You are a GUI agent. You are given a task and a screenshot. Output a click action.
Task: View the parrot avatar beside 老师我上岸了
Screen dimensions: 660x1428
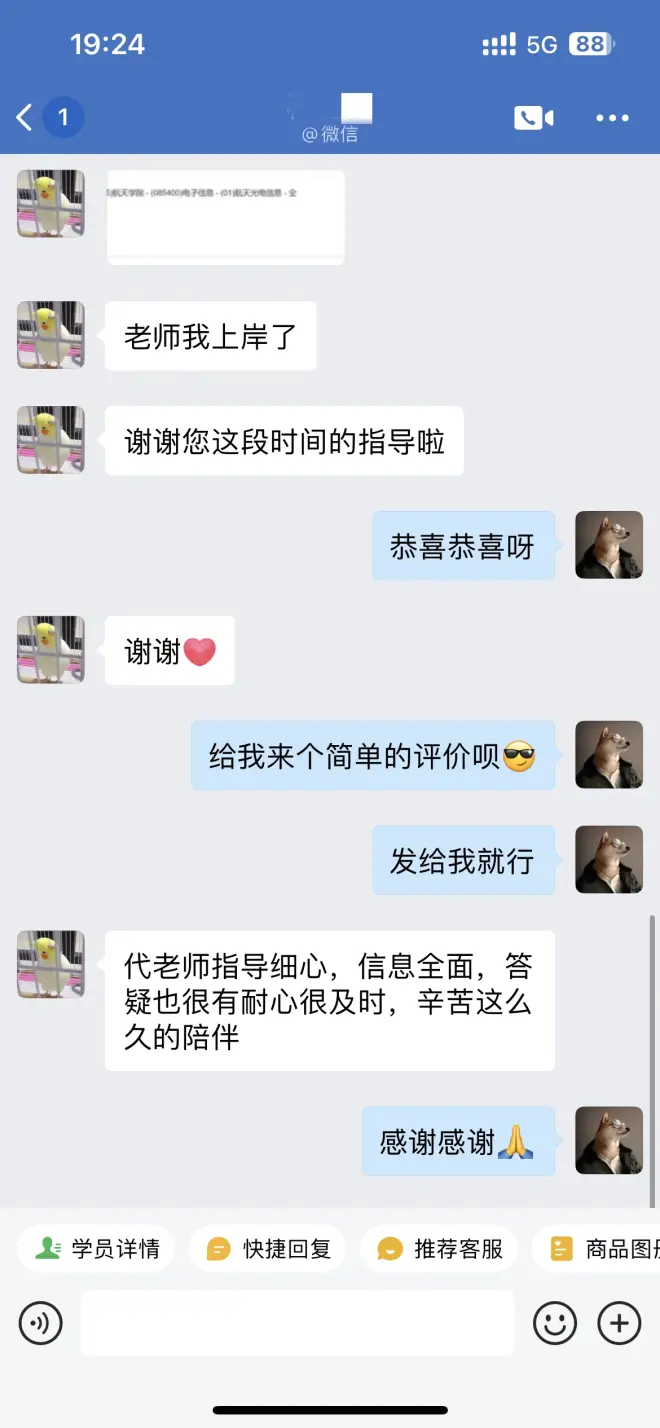tap(51, 335)
